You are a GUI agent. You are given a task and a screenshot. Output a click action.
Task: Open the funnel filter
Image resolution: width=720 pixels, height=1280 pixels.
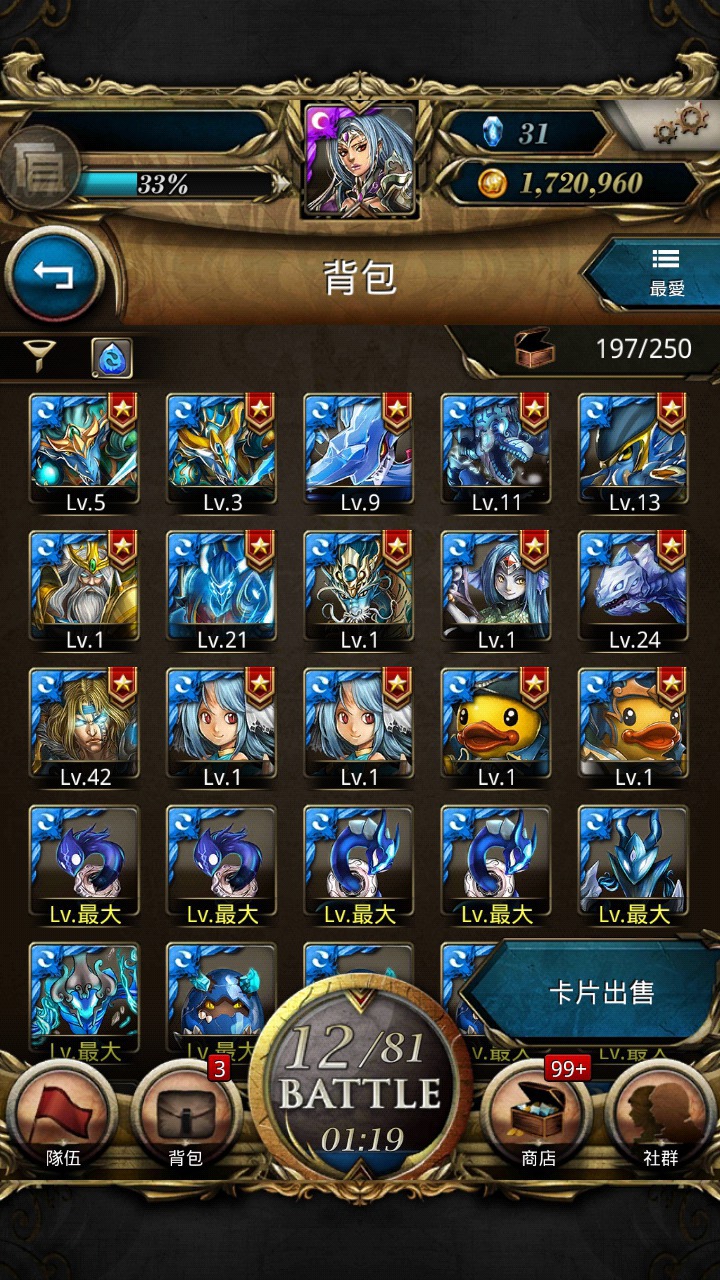point(39,357)
